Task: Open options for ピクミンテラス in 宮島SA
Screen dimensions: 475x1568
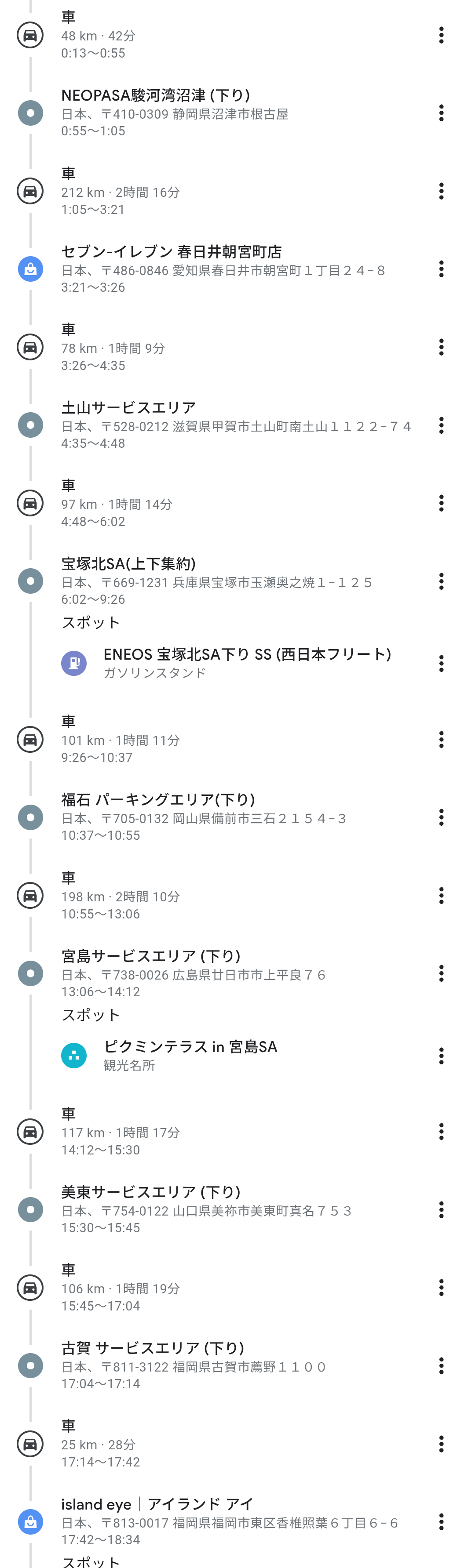Action: [x=441, y=1056]
